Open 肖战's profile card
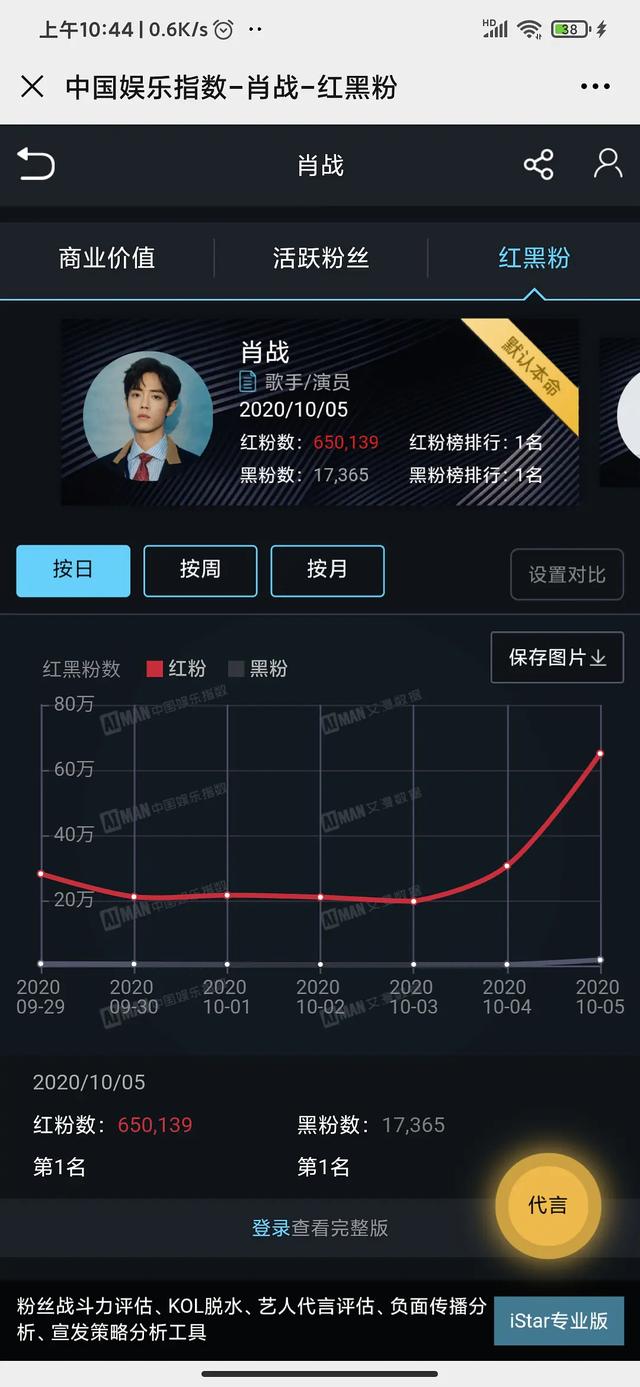The image size is (640, 1387). click(x=320, y=412)
